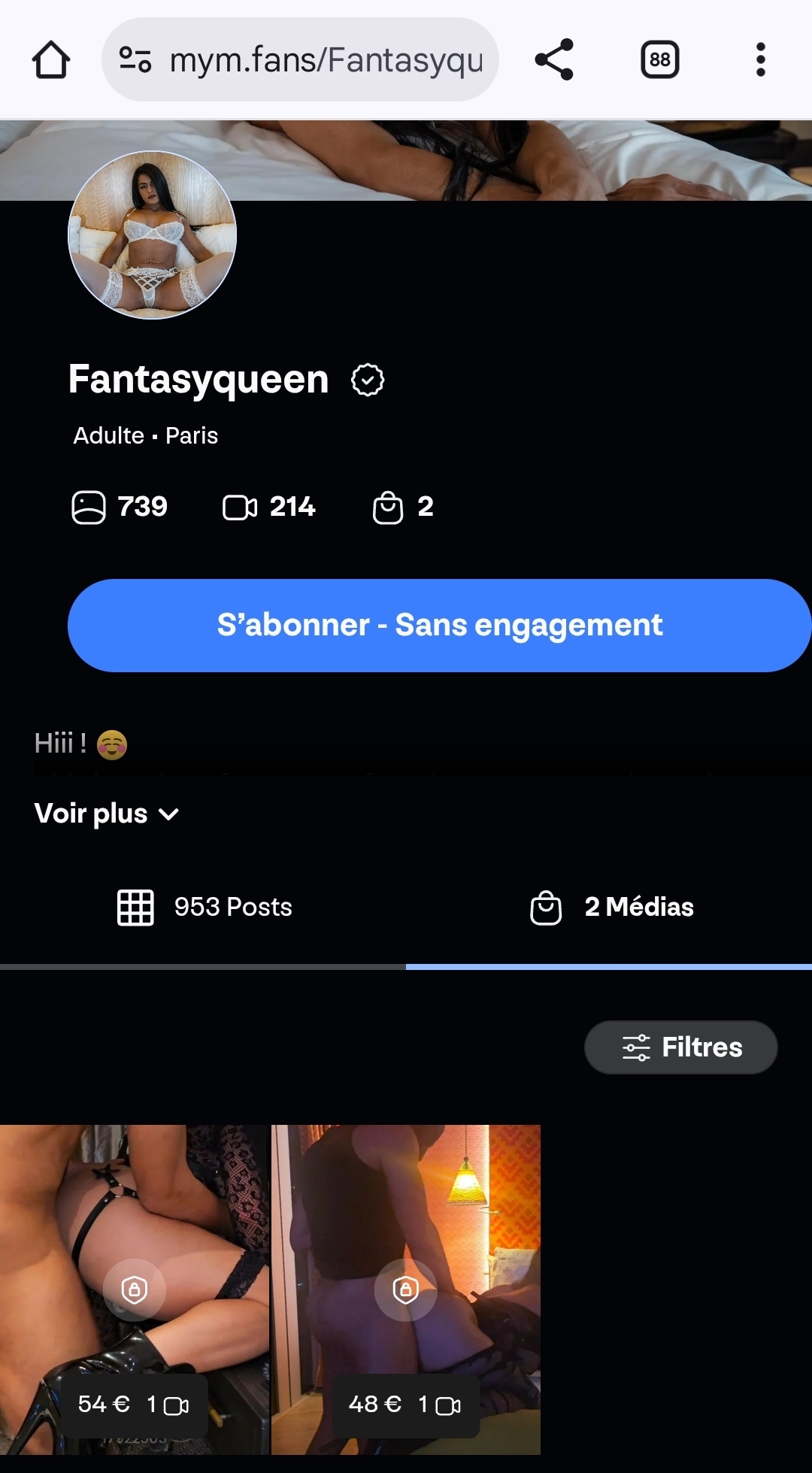Open the locked 54 € media tile

[135, 1290]
